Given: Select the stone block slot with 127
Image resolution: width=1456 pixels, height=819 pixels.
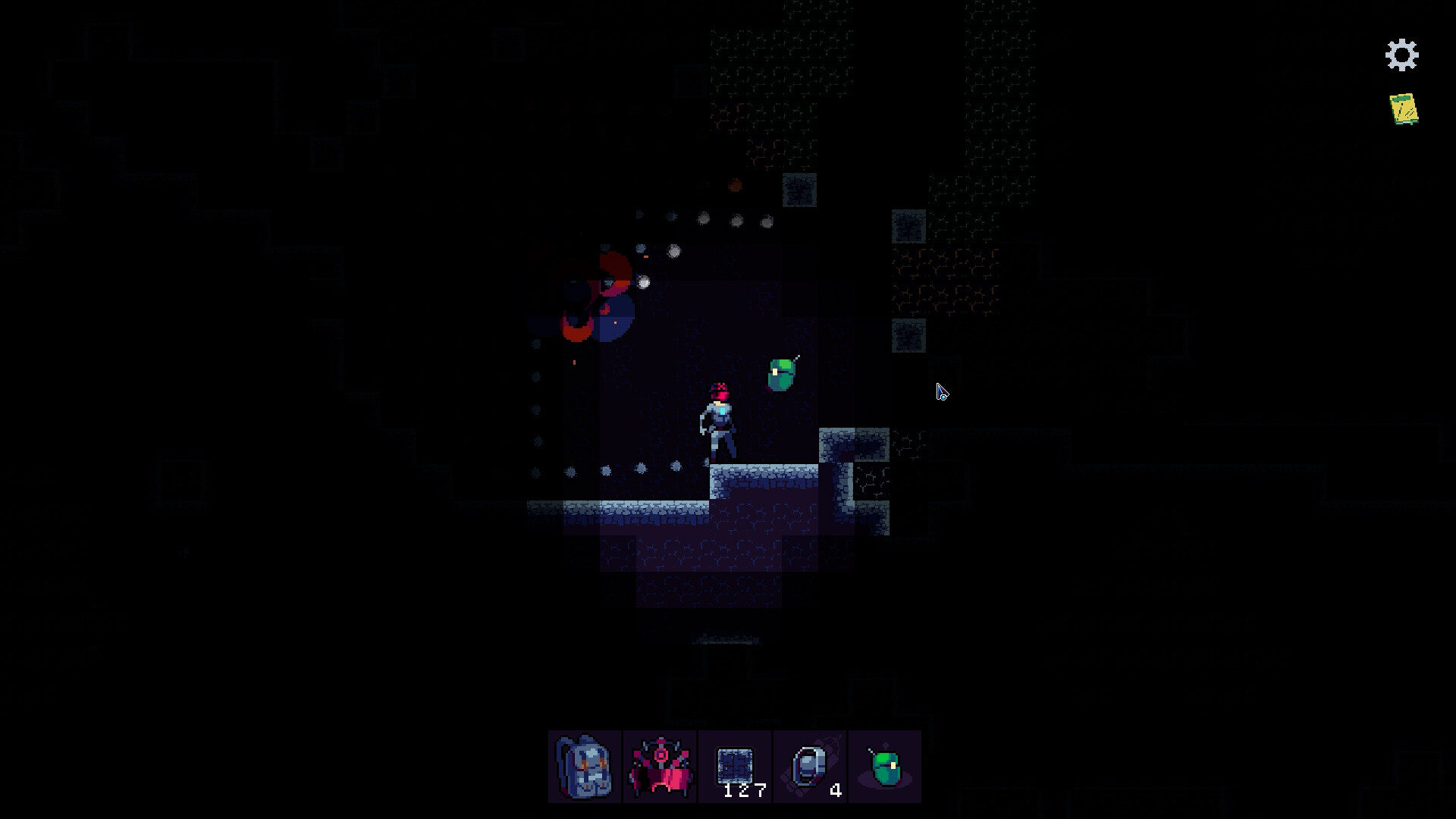Looking at the screenshot, I should pos(735,766).
